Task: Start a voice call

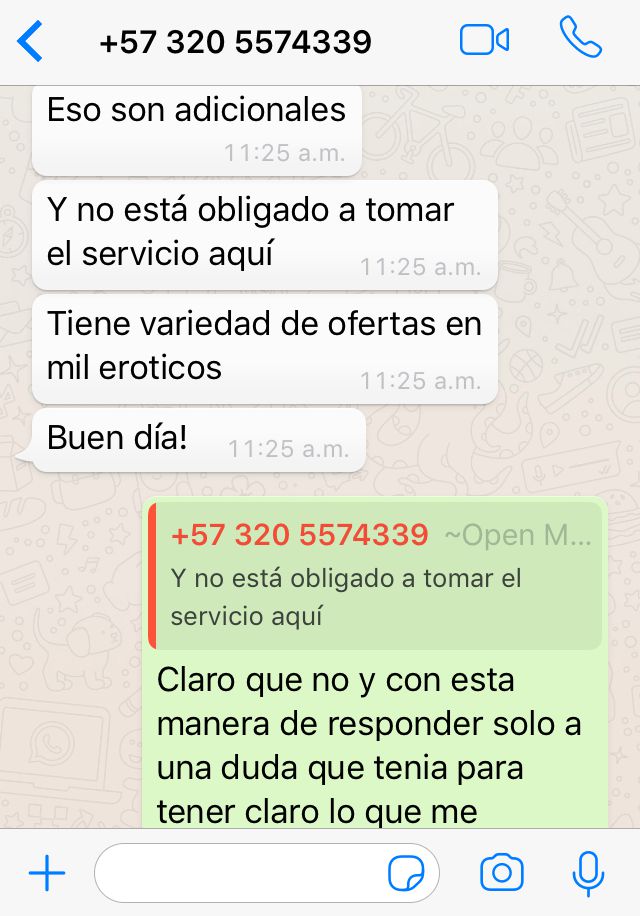Action: [x=581, y=38]
